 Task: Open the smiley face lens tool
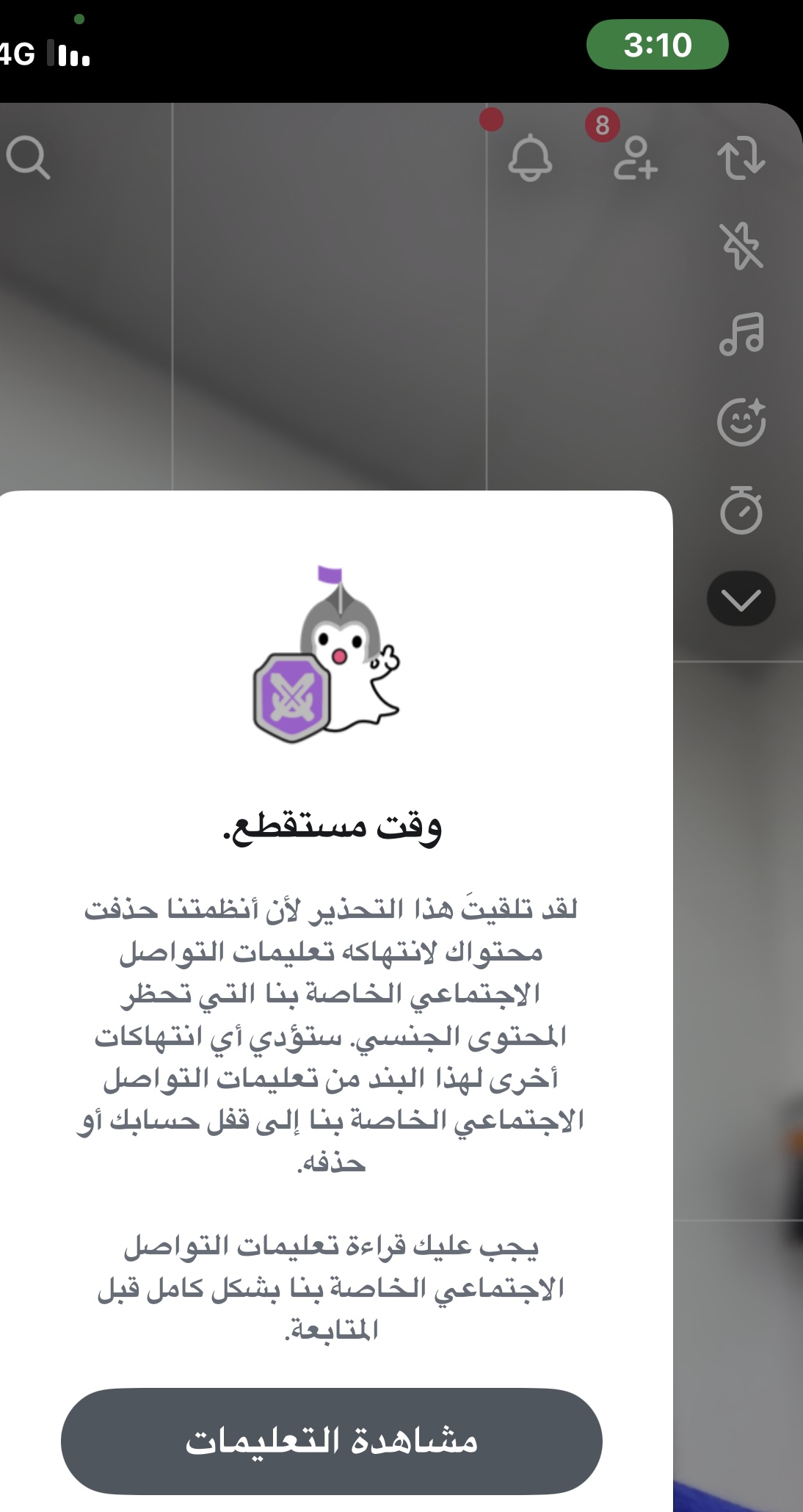(x=741, y=422)
